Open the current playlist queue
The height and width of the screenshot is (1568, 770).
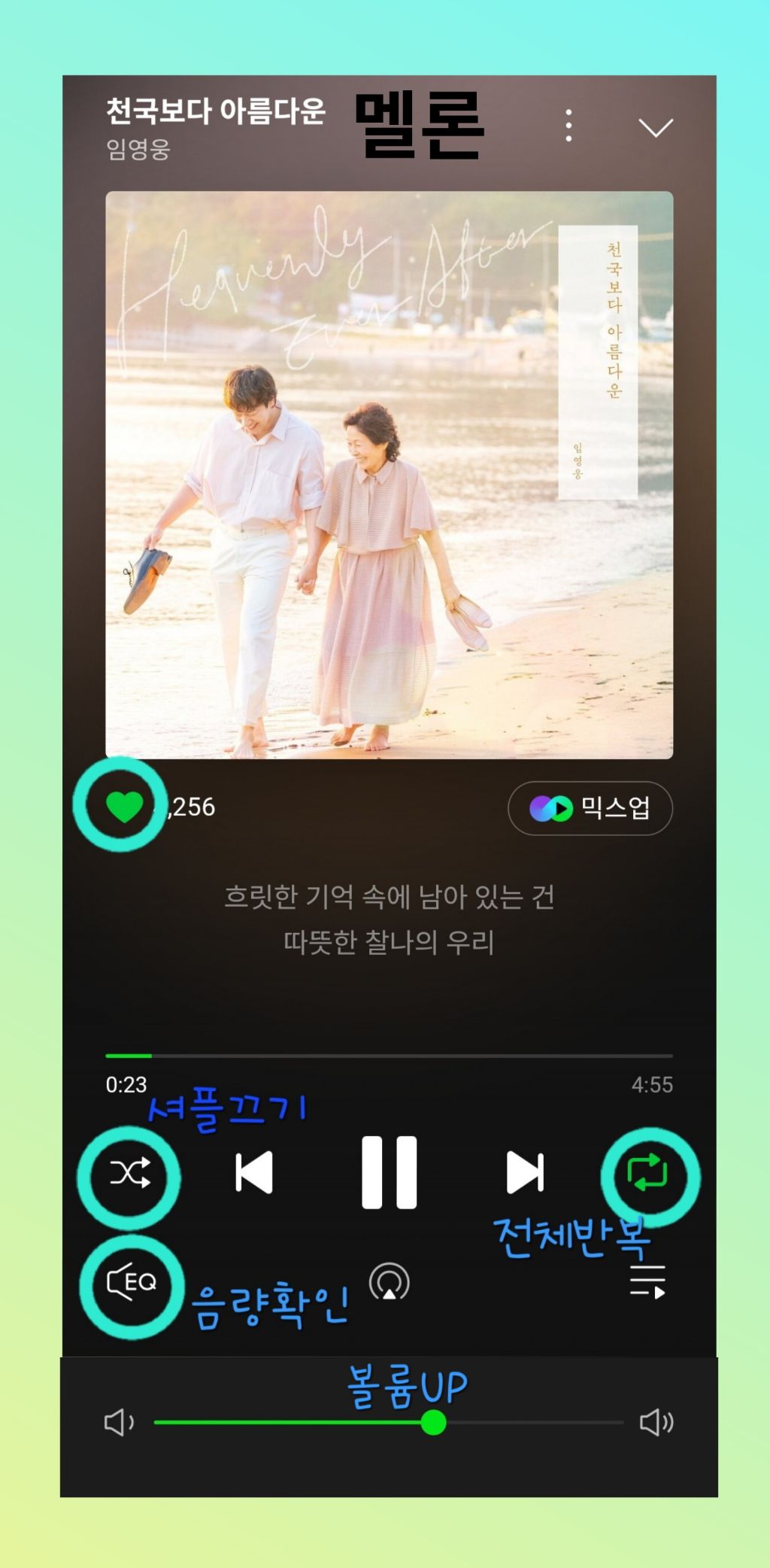pos(647,1282)
